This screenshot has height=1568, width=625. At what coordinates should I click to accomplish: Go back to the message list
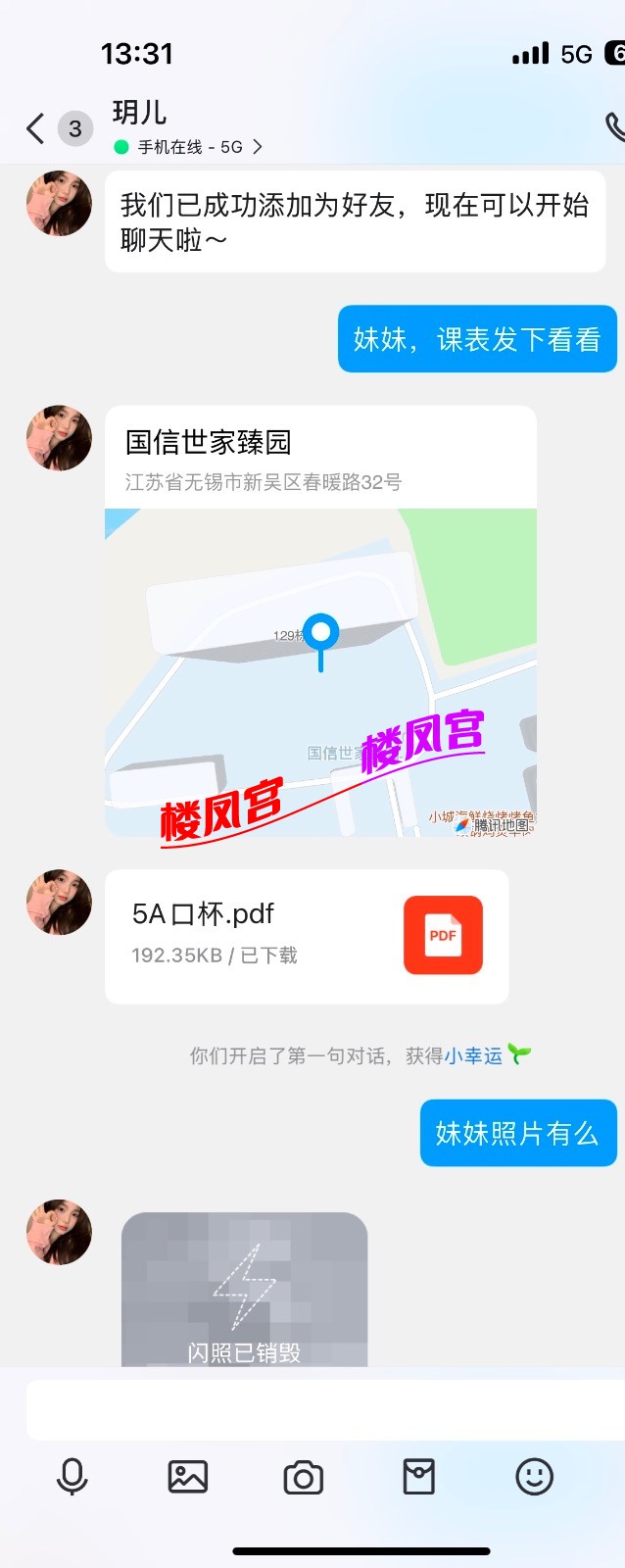pyautogui.click(x=36, y=128)
